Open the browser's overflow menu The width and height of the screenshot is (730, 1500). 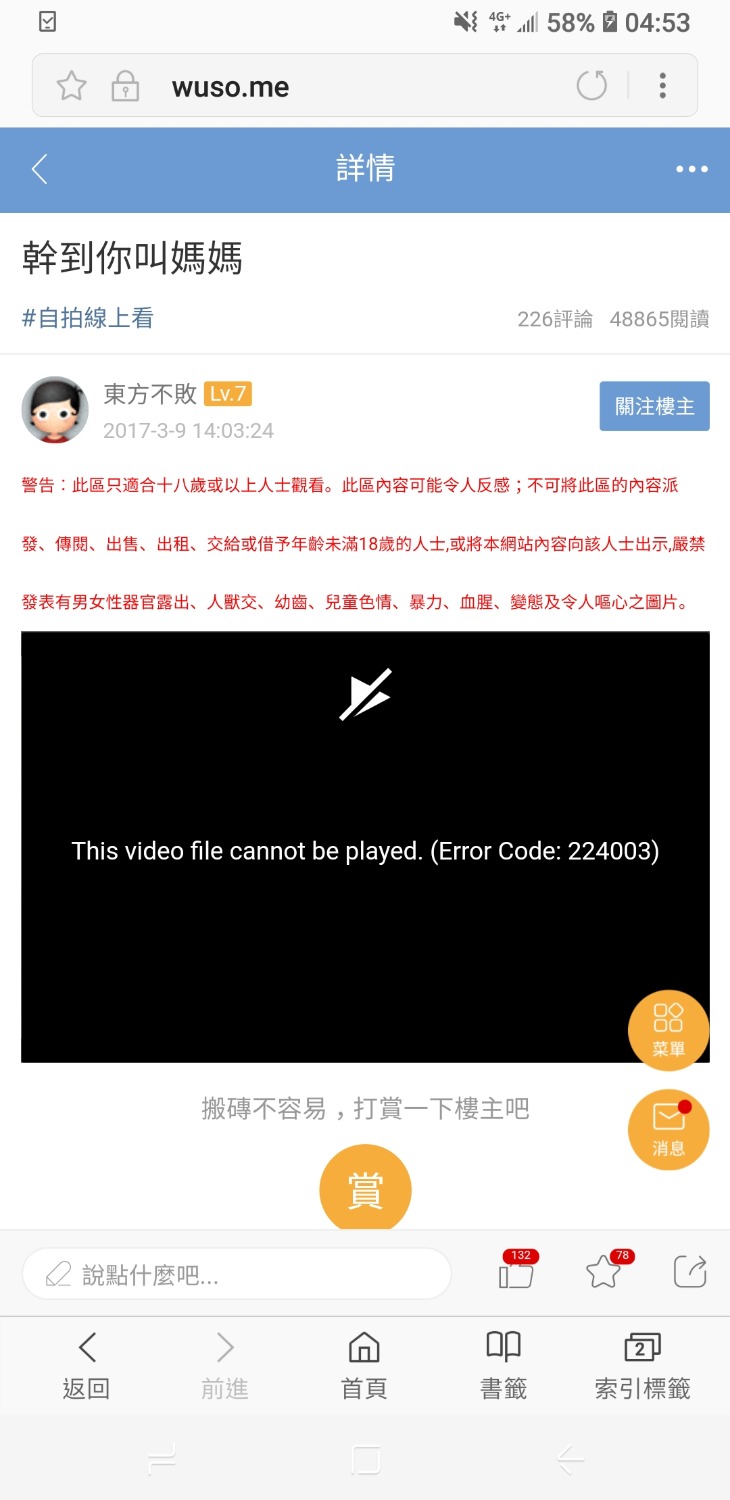(x=662, y=86)
